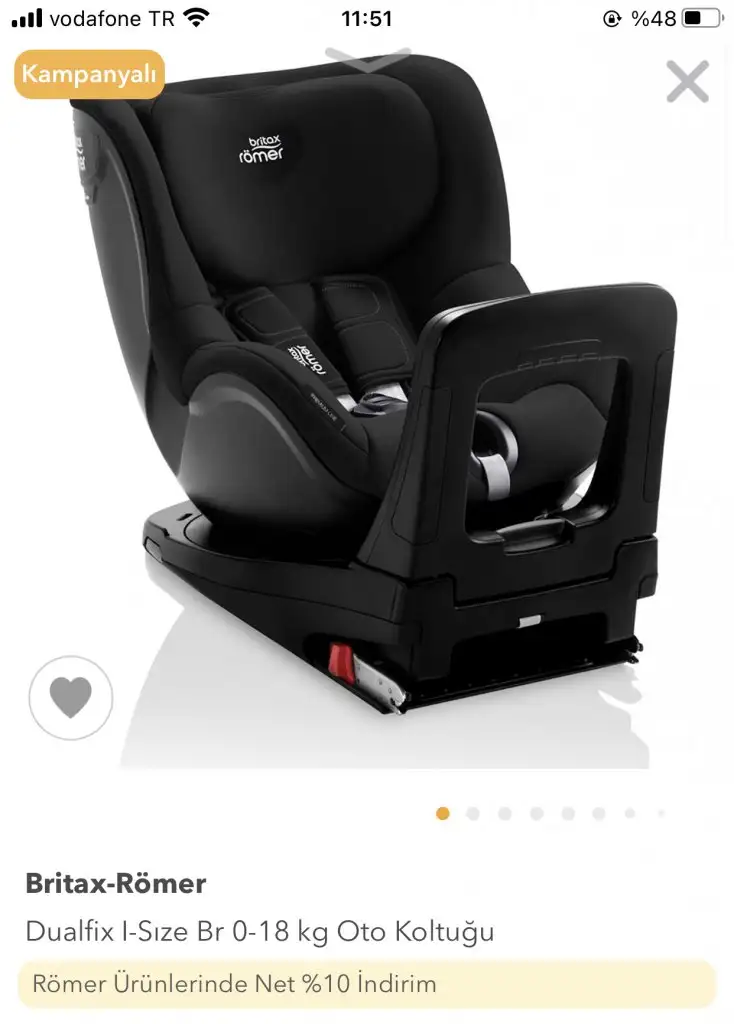Open the Römer %10 İndirim campaign banner
Screen dimensions: 734x1024
[x=366, y=983]
